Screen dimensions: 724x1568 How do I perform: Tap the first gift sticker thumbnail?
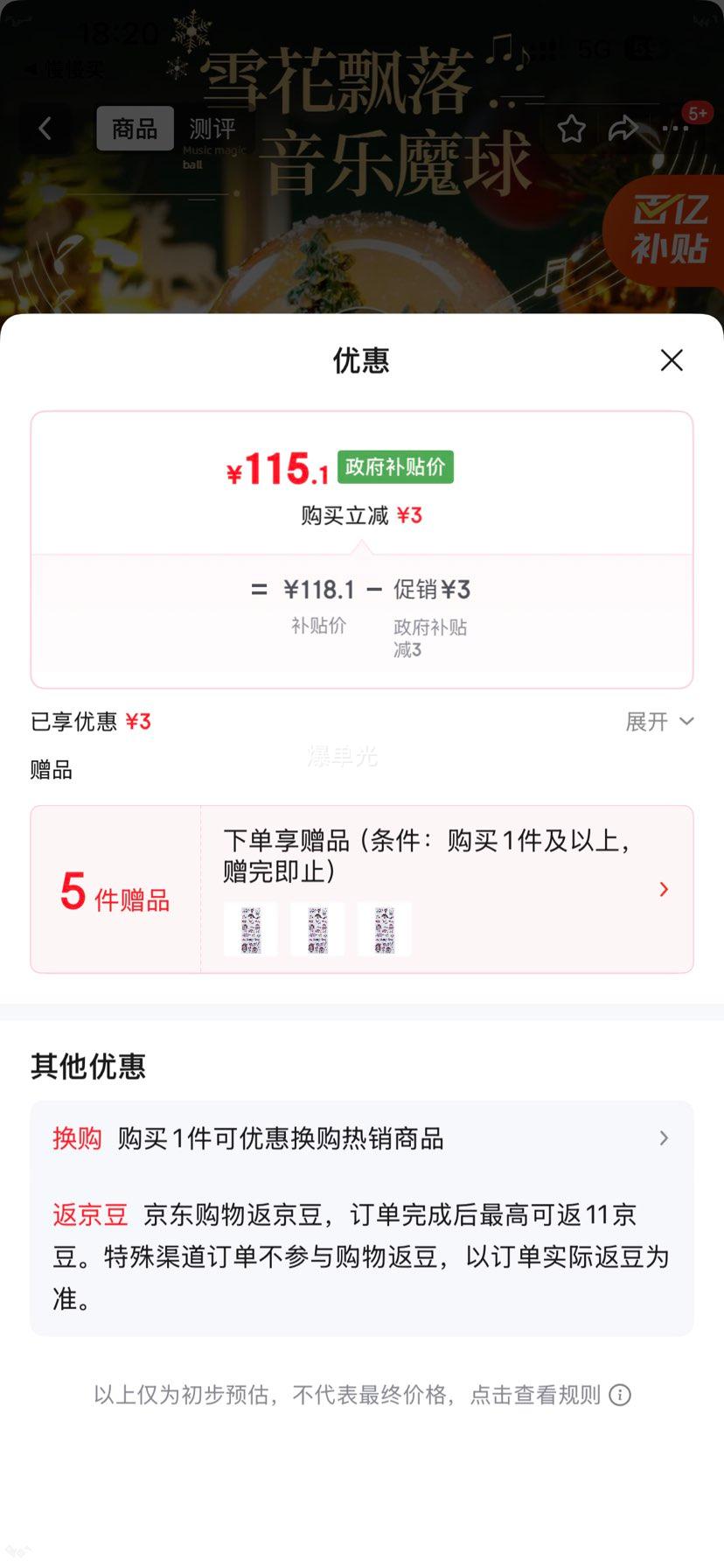pos(250,929)
